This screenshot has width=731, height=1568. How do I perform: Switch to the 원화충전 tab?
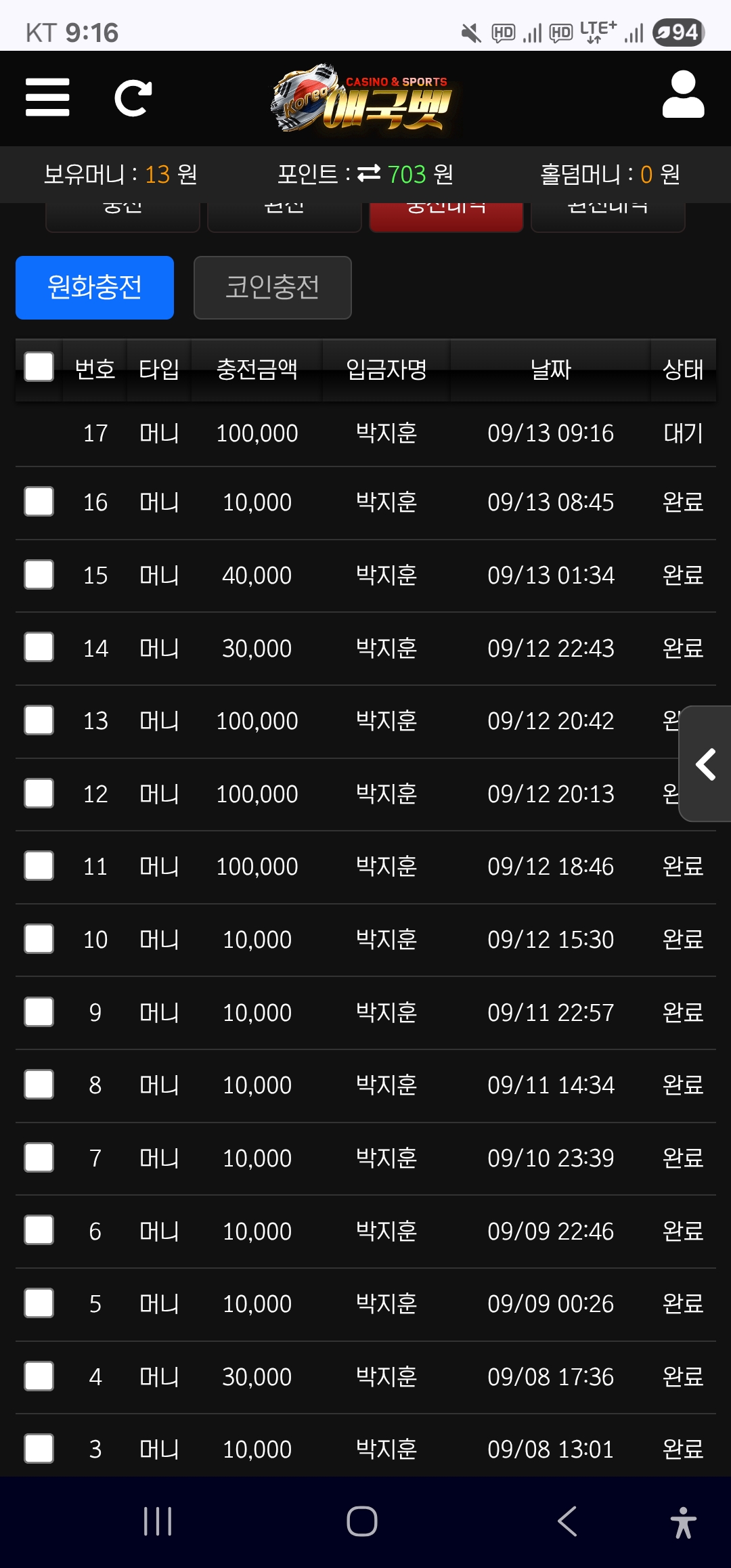[95, 287]
